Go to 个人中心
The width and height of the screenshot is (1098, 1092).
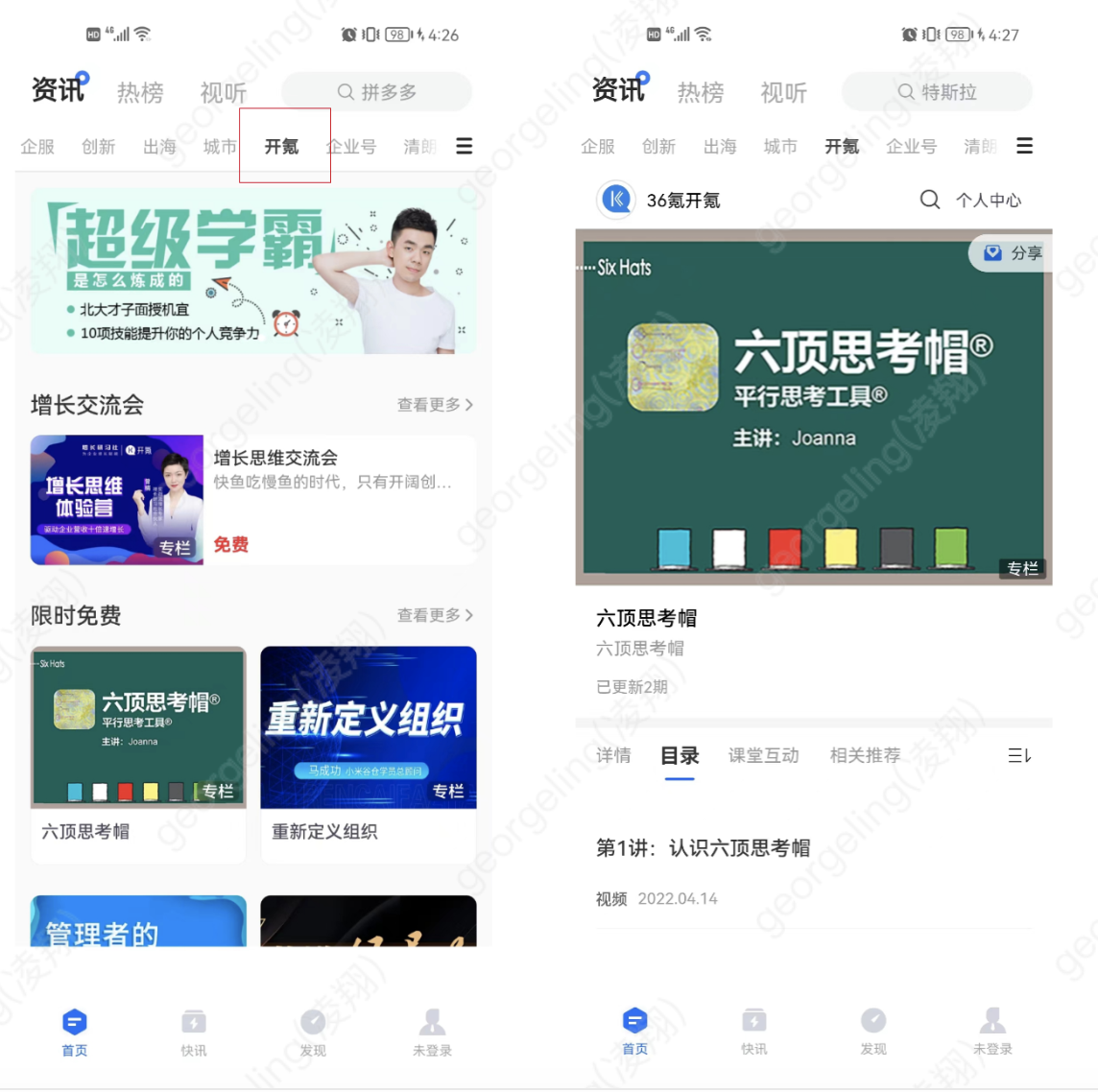(x=989, y=201)
